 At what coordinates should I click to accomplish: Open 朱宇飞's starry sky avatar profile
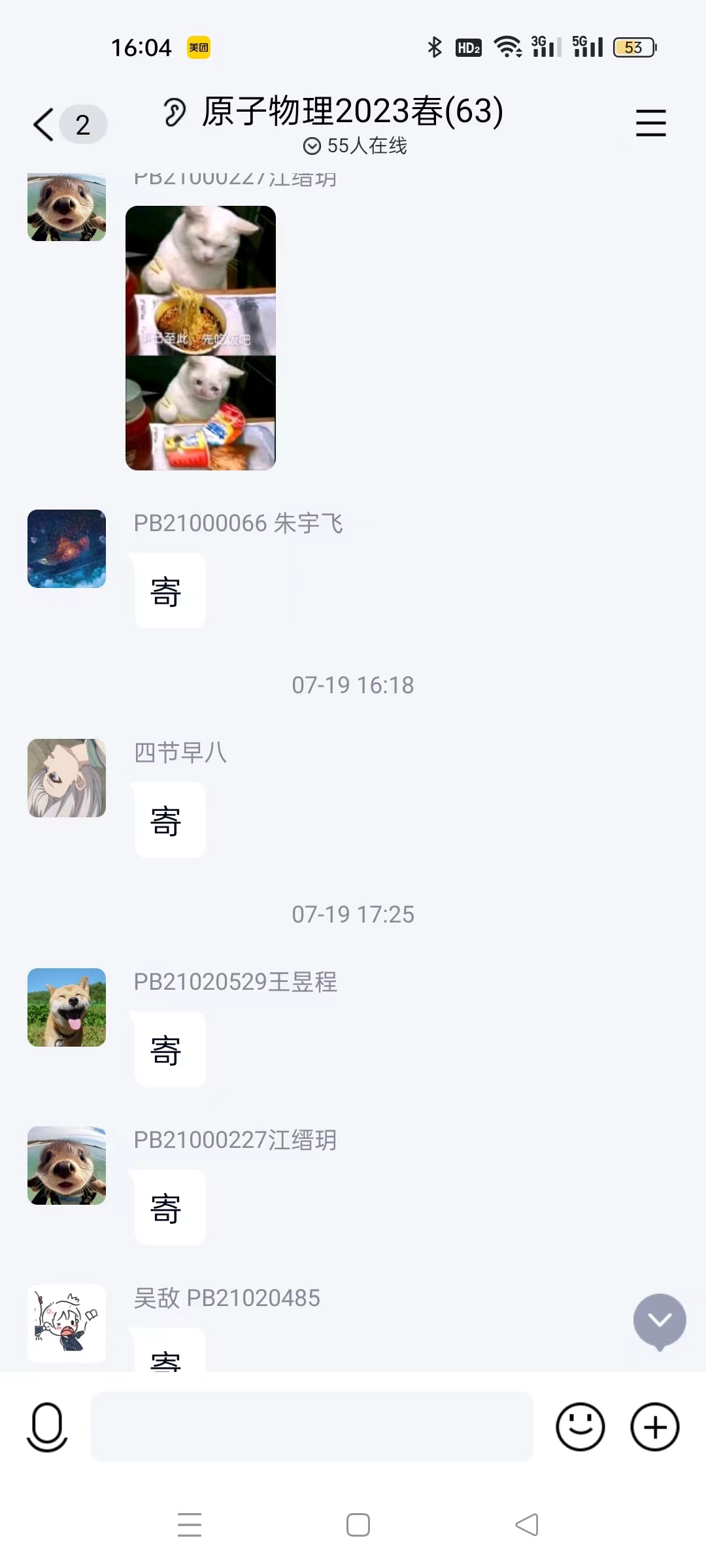(x=67, y=549)
